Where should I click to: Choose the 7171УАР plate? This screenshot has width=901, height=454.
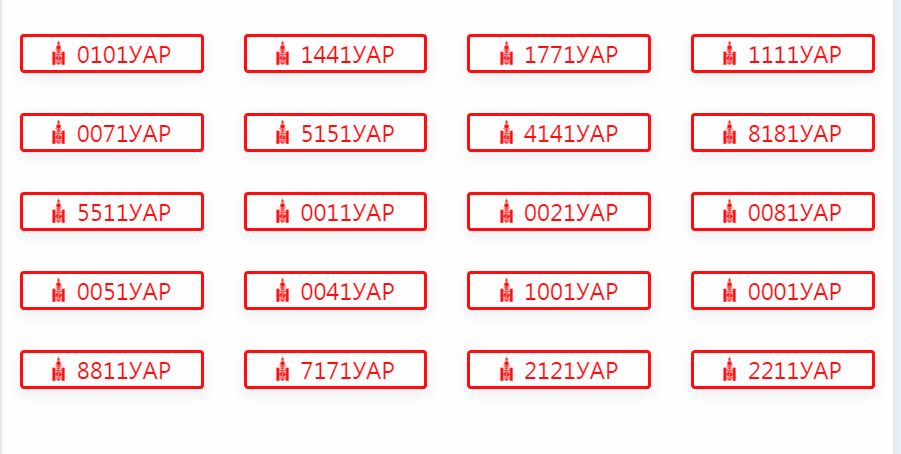pos(335,370)
